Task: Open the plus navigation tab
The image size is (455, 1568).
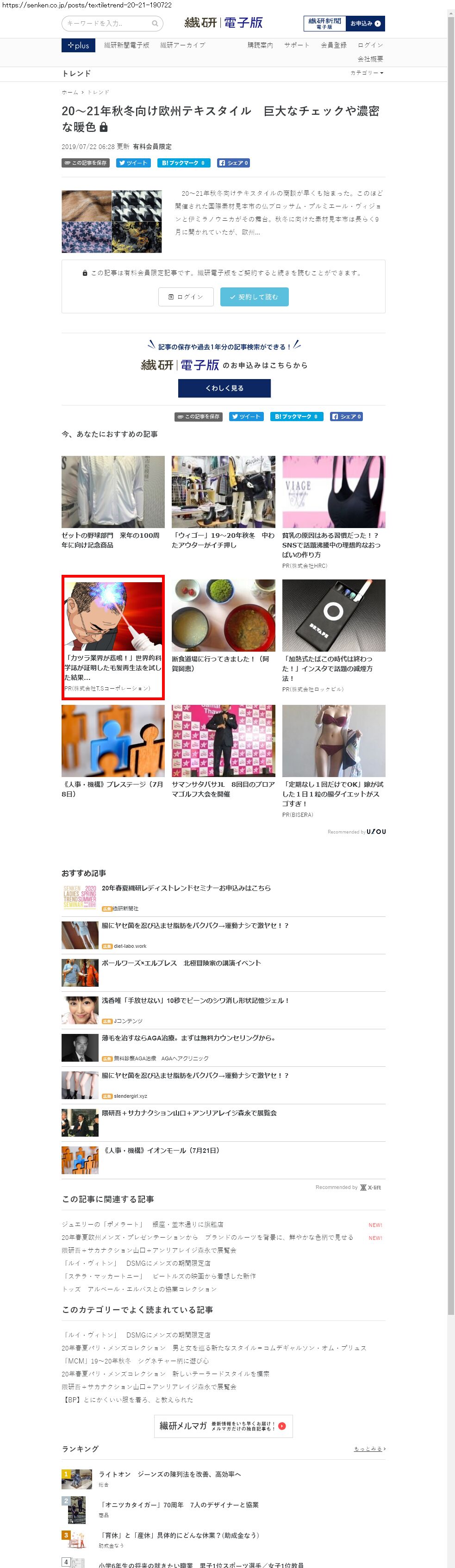Action: (78, 46)
